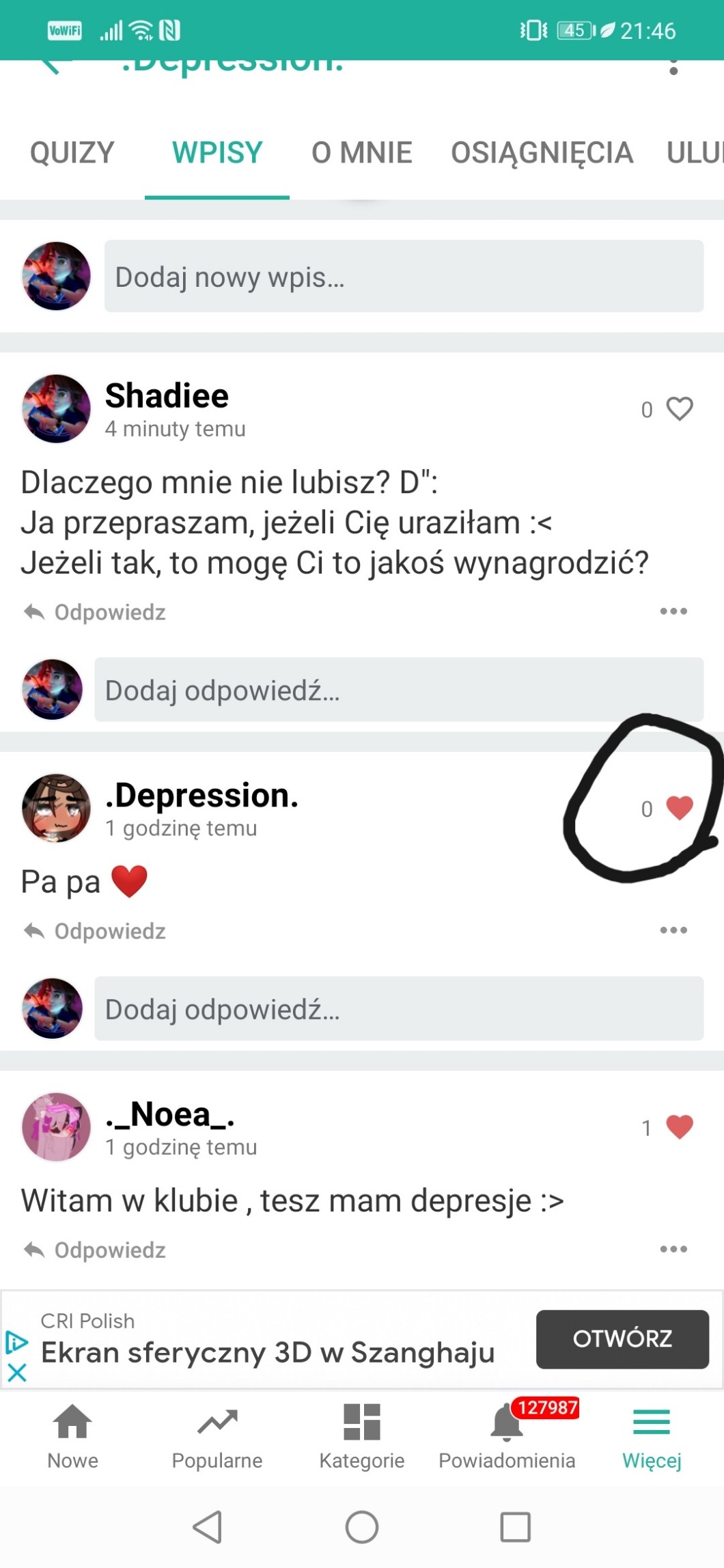Image resolution: width=724 pixels, height=1568 pixels.
Task: Unlike ._Noea_.'s post
Action: click(680, 1127)
